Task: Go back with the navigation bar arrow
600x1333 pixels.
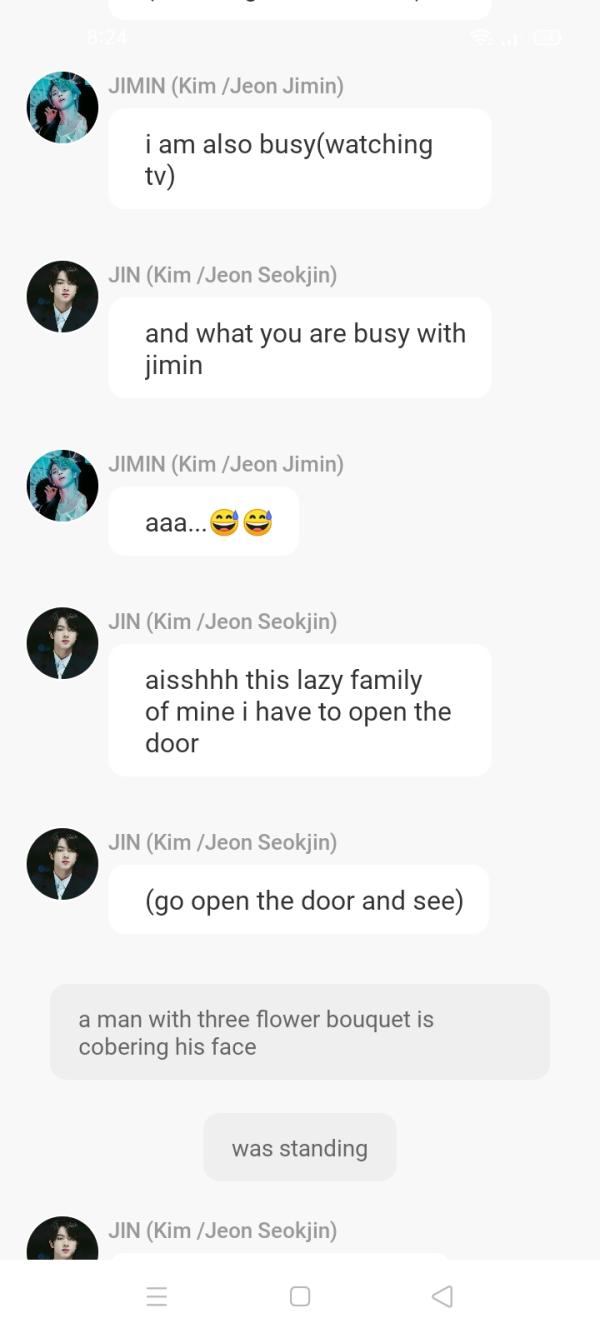Action: pyautogui.click(x=442, y=1296)
